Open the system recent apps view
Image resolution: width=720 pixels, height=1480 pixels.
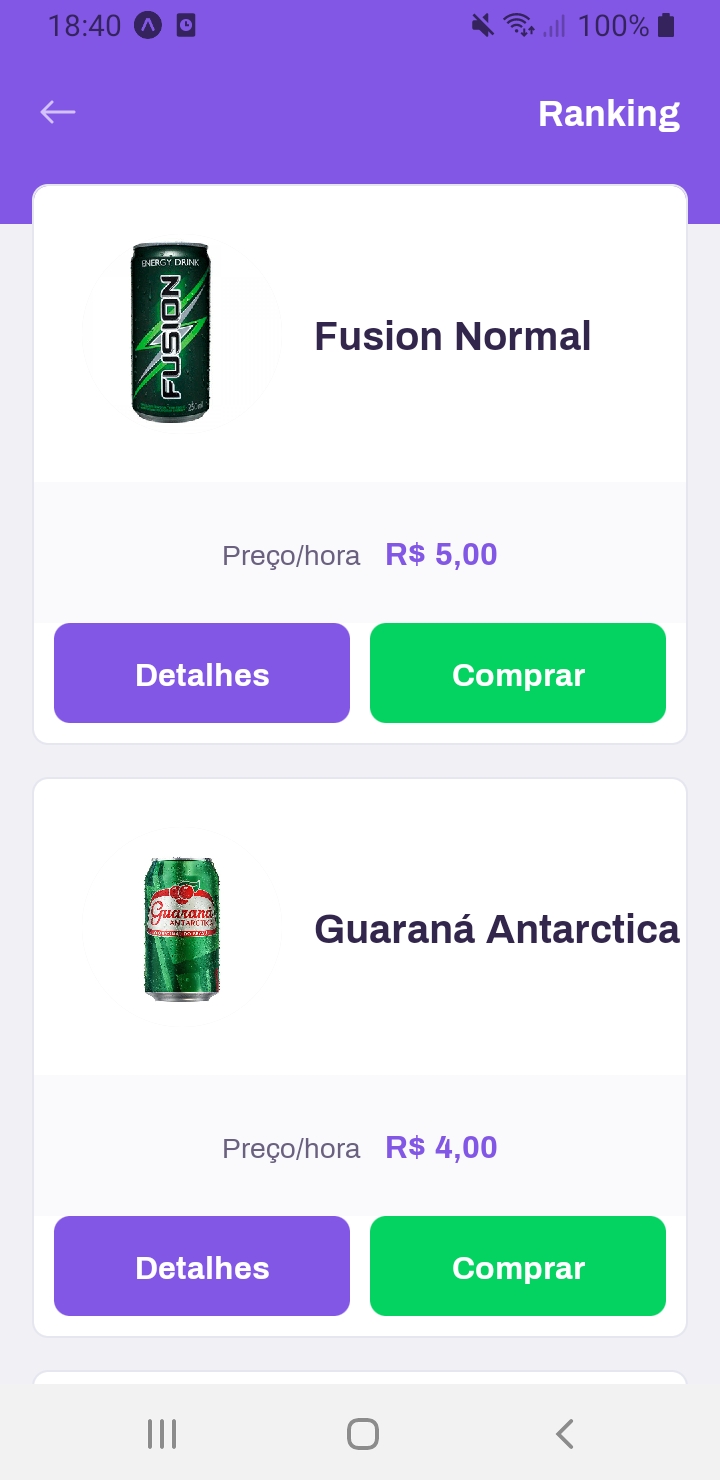162,1434
